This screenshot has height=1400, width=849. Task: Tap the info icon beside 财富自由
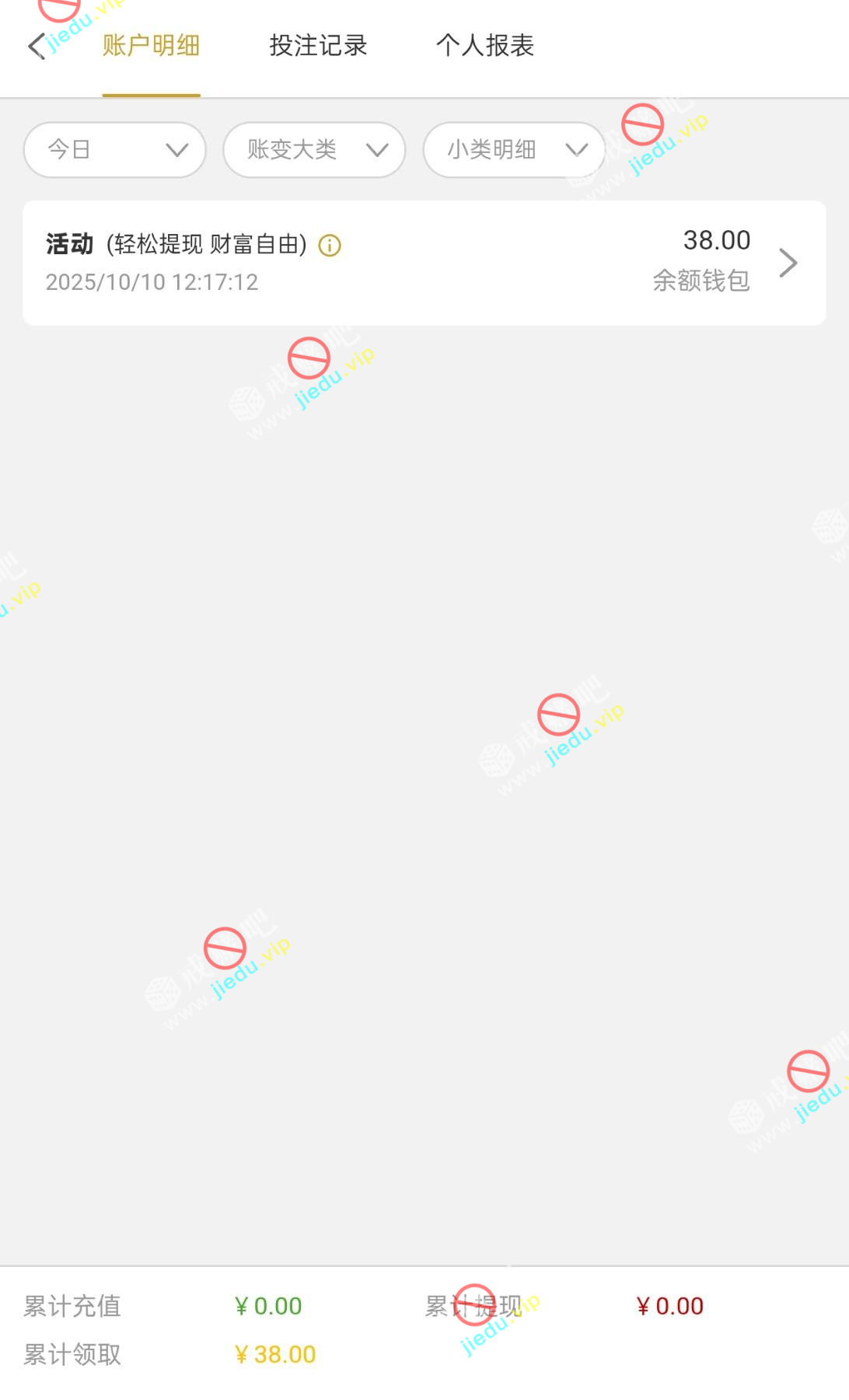click(330, 246)
